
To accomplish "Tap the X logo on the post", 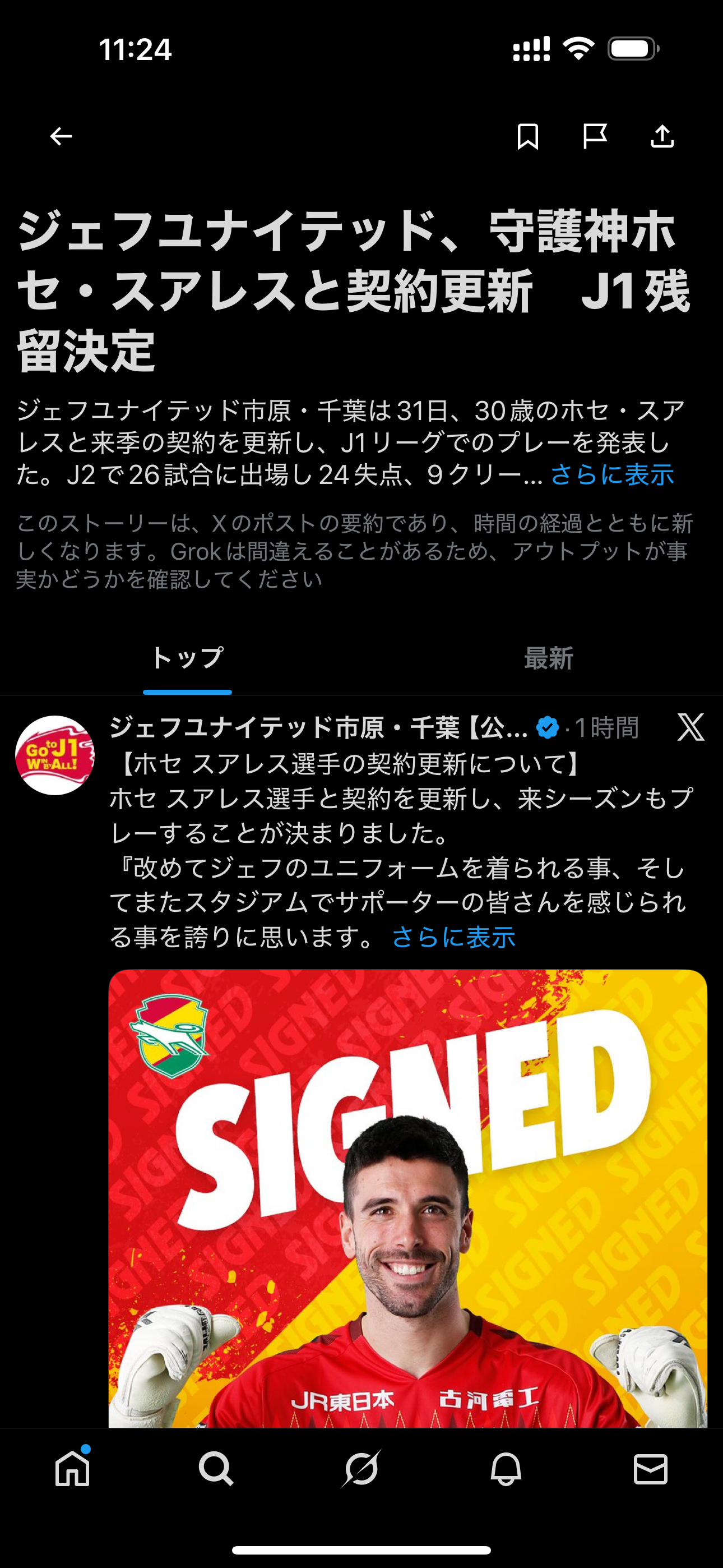I will 690,727.
